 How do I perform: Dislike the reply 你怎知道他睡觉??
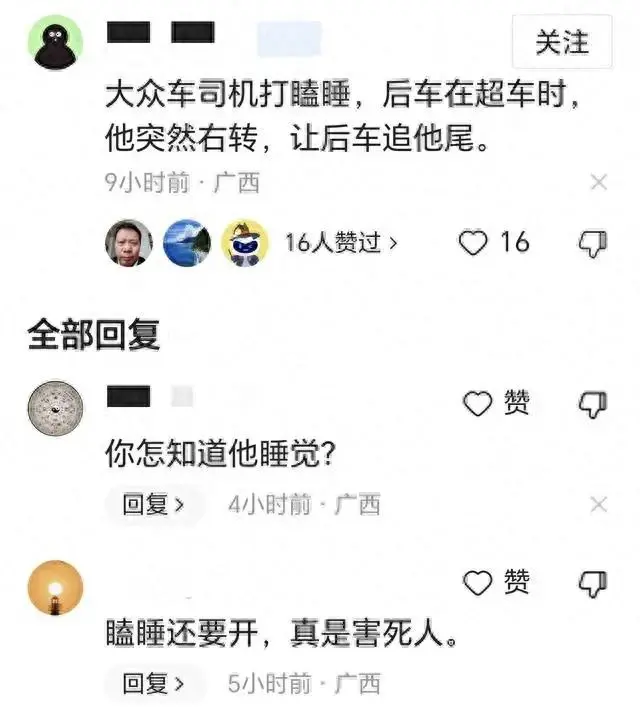[x=594, y=402]
